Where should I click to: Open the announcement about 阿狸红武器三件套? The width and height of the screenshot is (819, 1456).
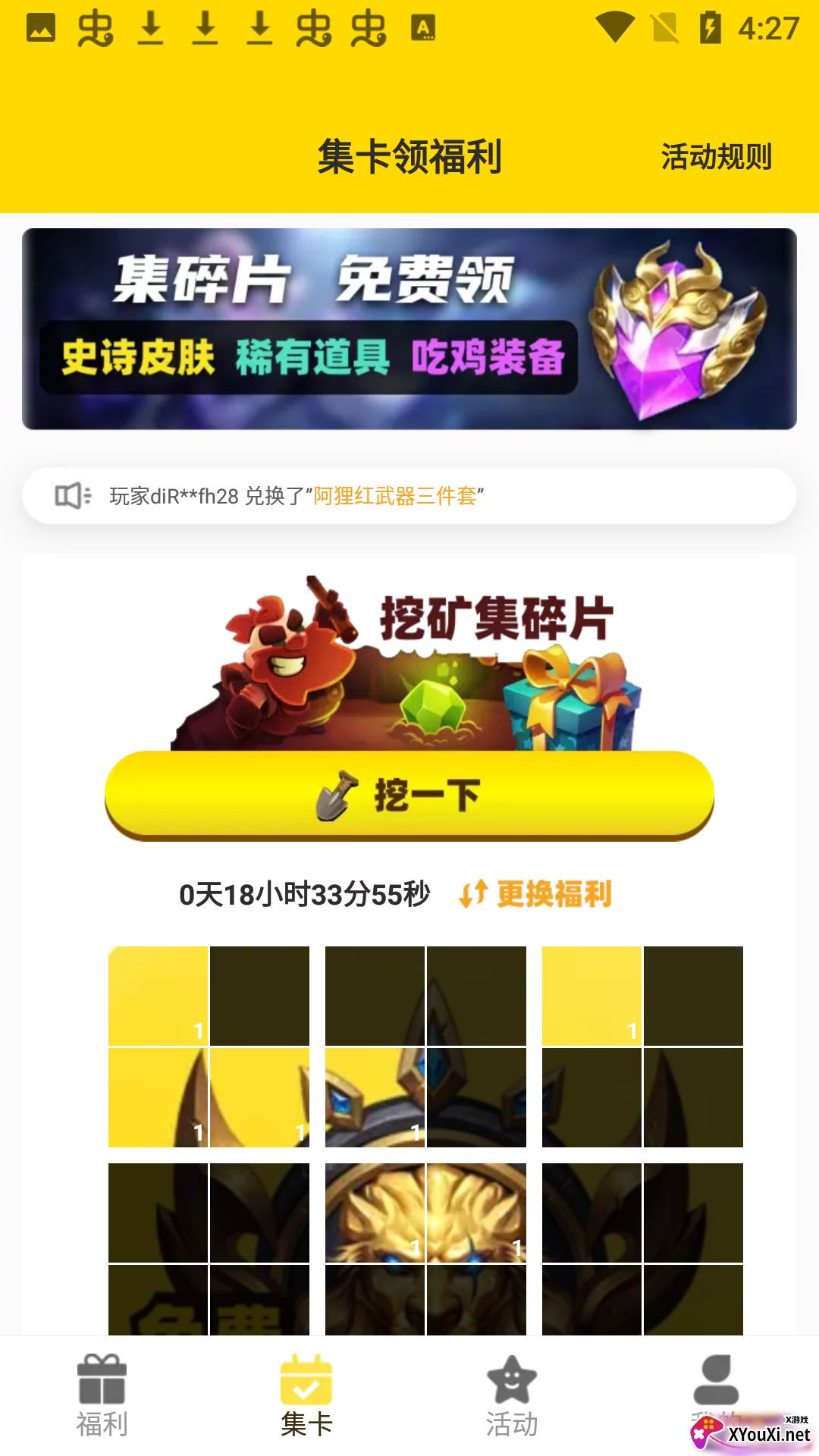click(x=409, y=496)
